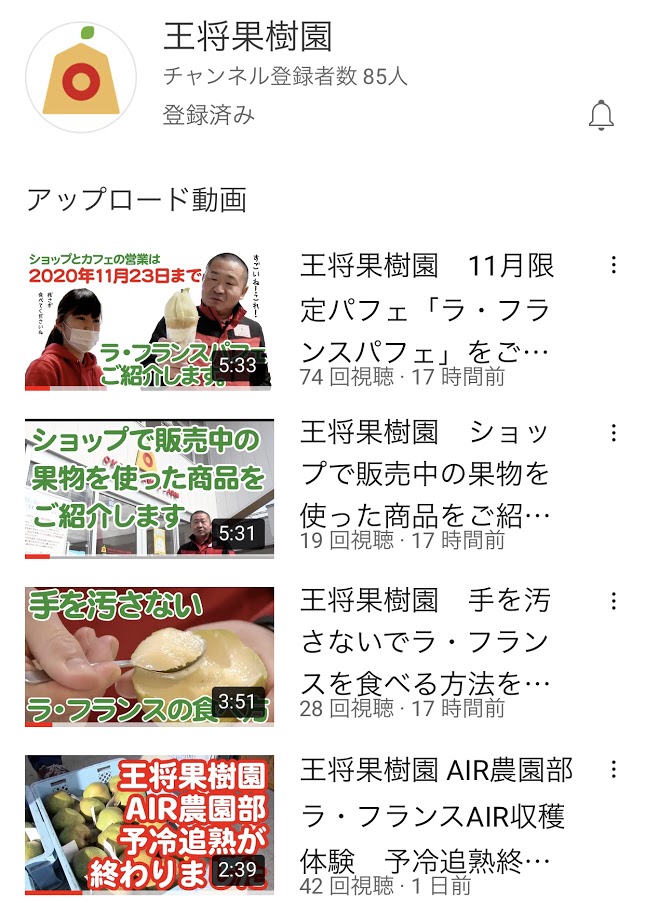The image size is (645, 903).
Task: Open overflow menu for AIR農園部 video
Action: point(613,769)
